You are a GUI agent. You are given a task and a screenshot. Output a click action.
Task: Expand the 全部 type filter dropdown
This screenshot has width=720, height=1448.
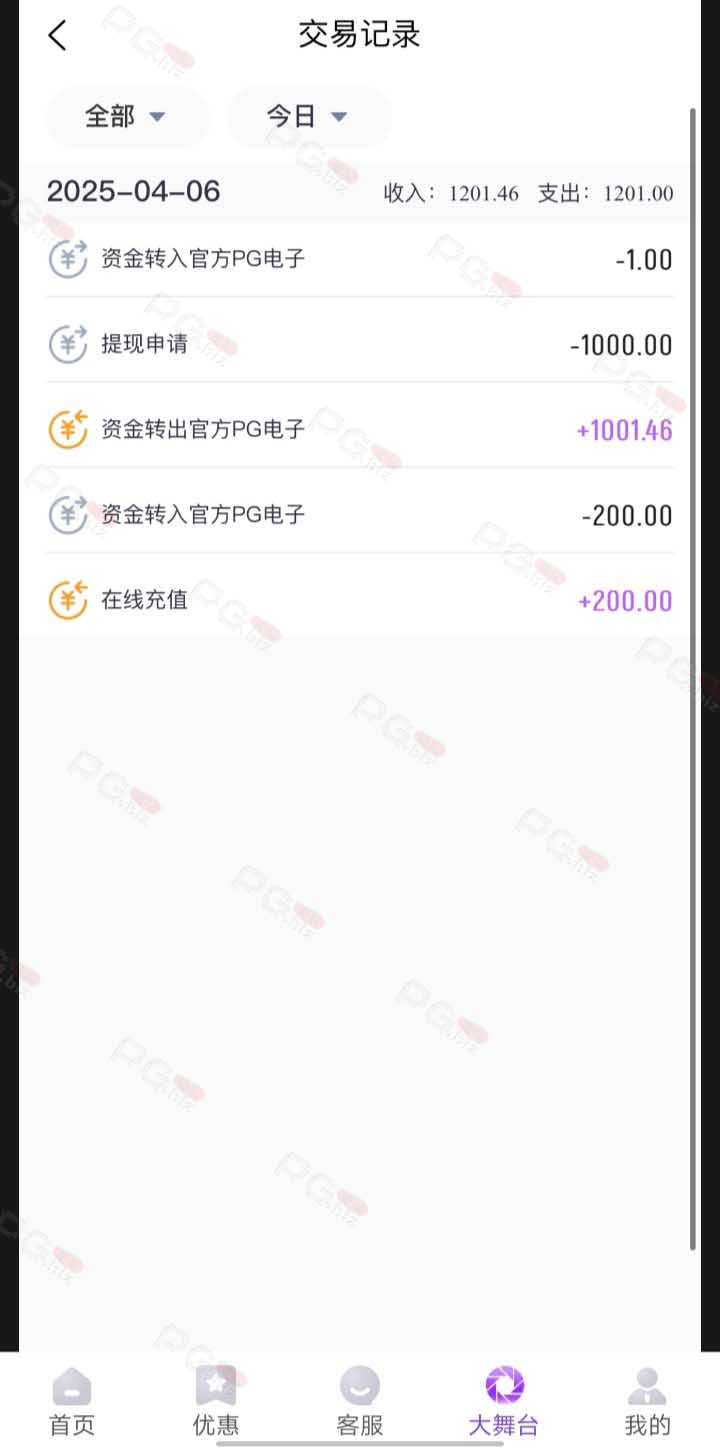tap(126, 117)
